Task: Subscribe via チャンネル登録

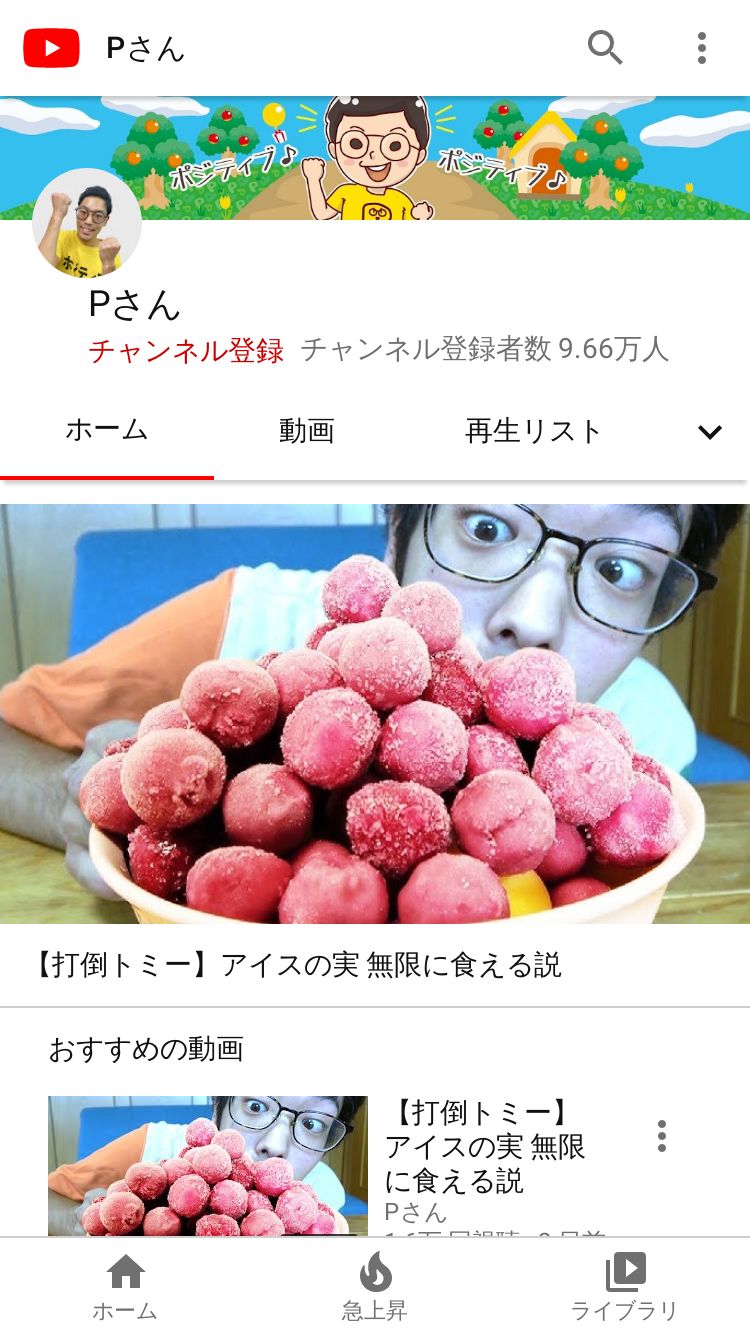Action: tap(186, 349)
